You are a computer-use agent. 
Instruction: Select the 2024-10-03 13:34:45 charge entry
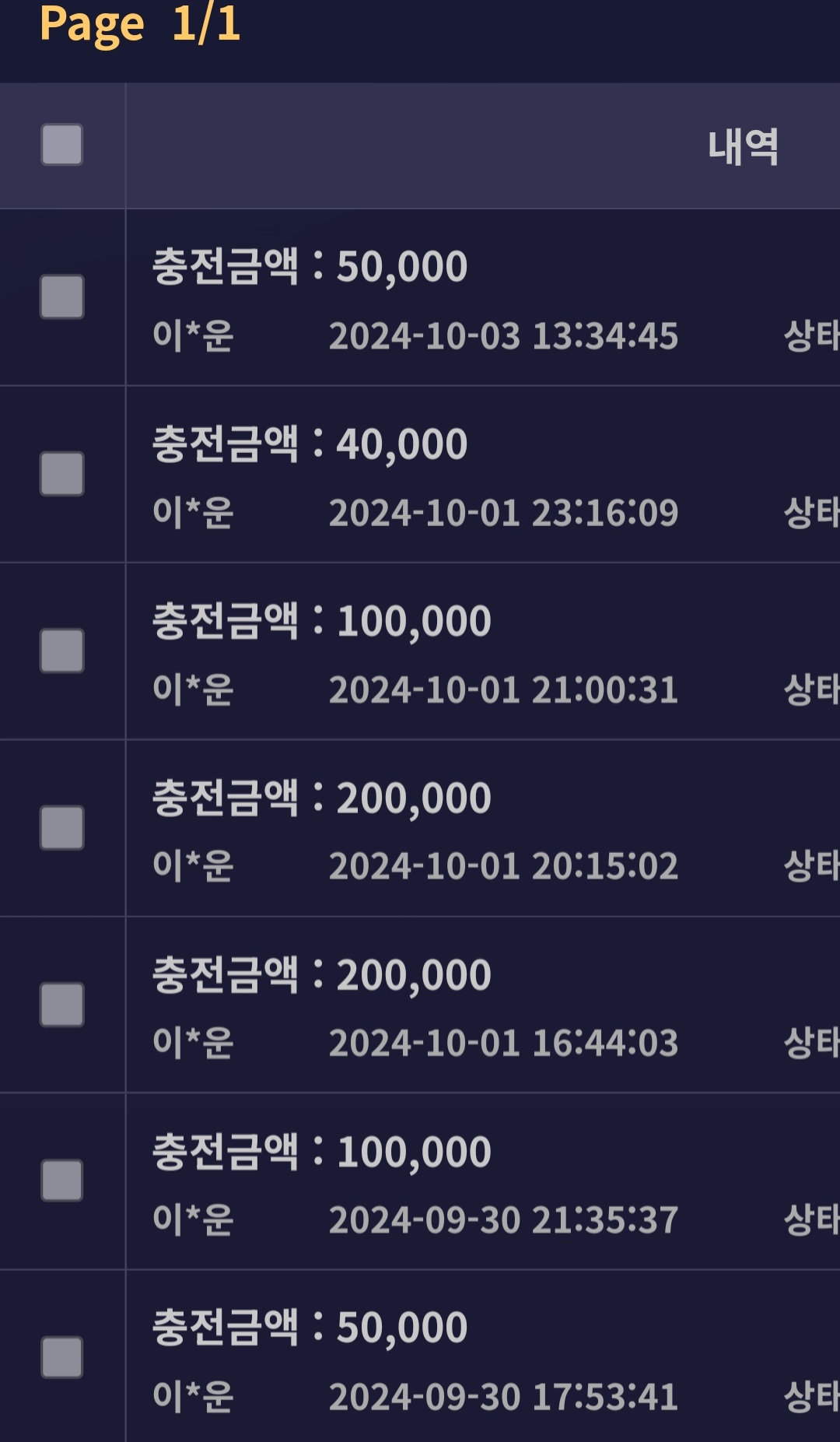tap(62, 296)
